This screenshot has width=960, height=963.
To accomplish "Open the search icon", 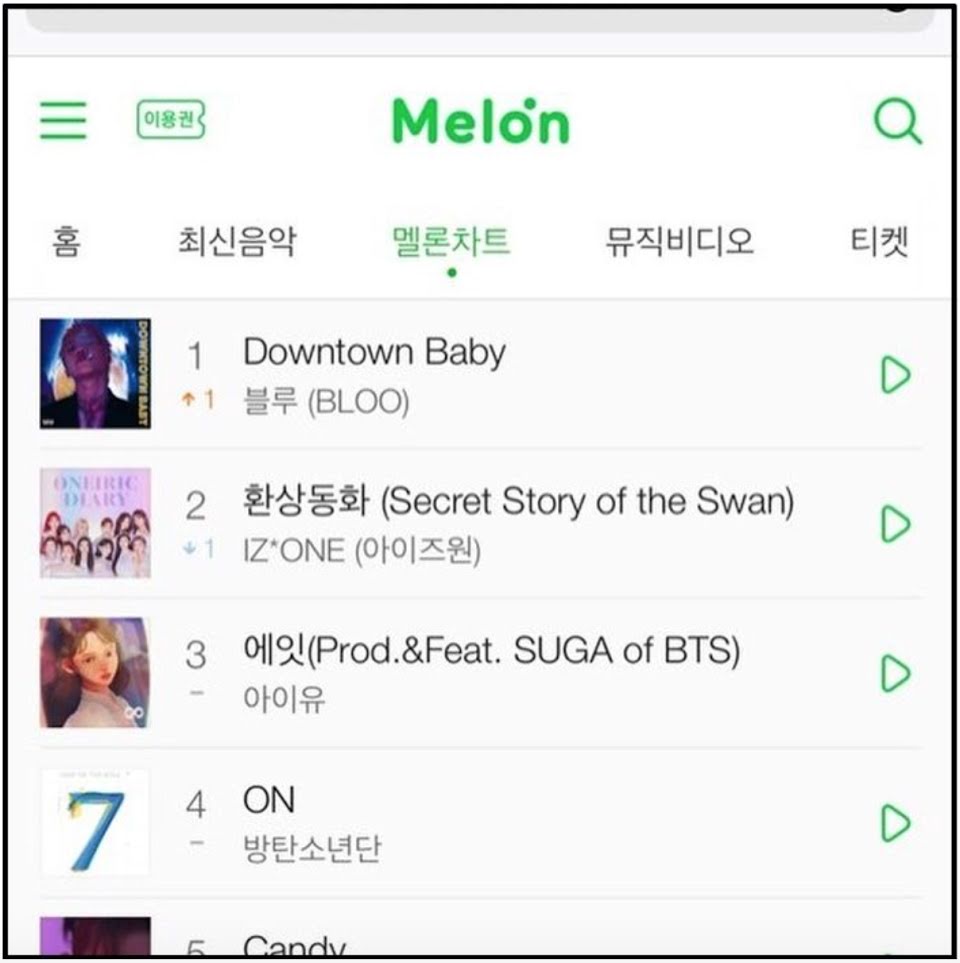I will (x=897, y=122).
